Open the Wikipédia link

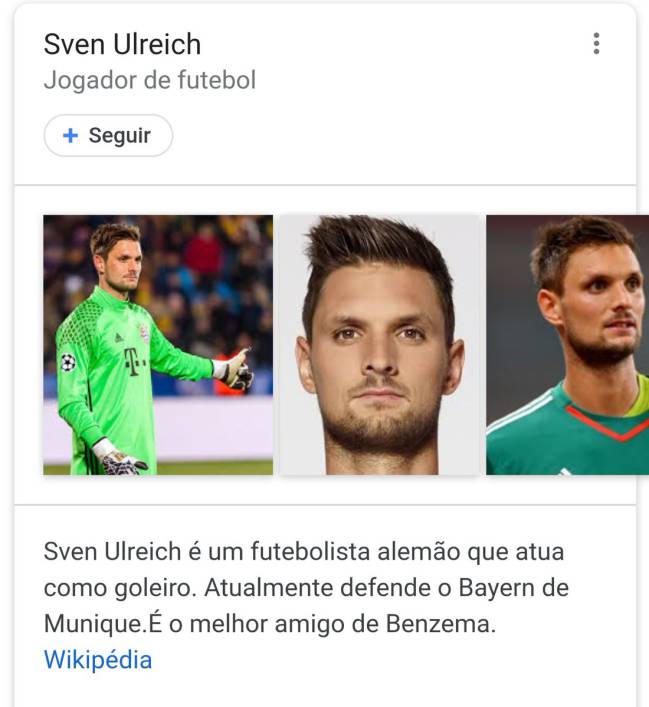coord(98,660)
